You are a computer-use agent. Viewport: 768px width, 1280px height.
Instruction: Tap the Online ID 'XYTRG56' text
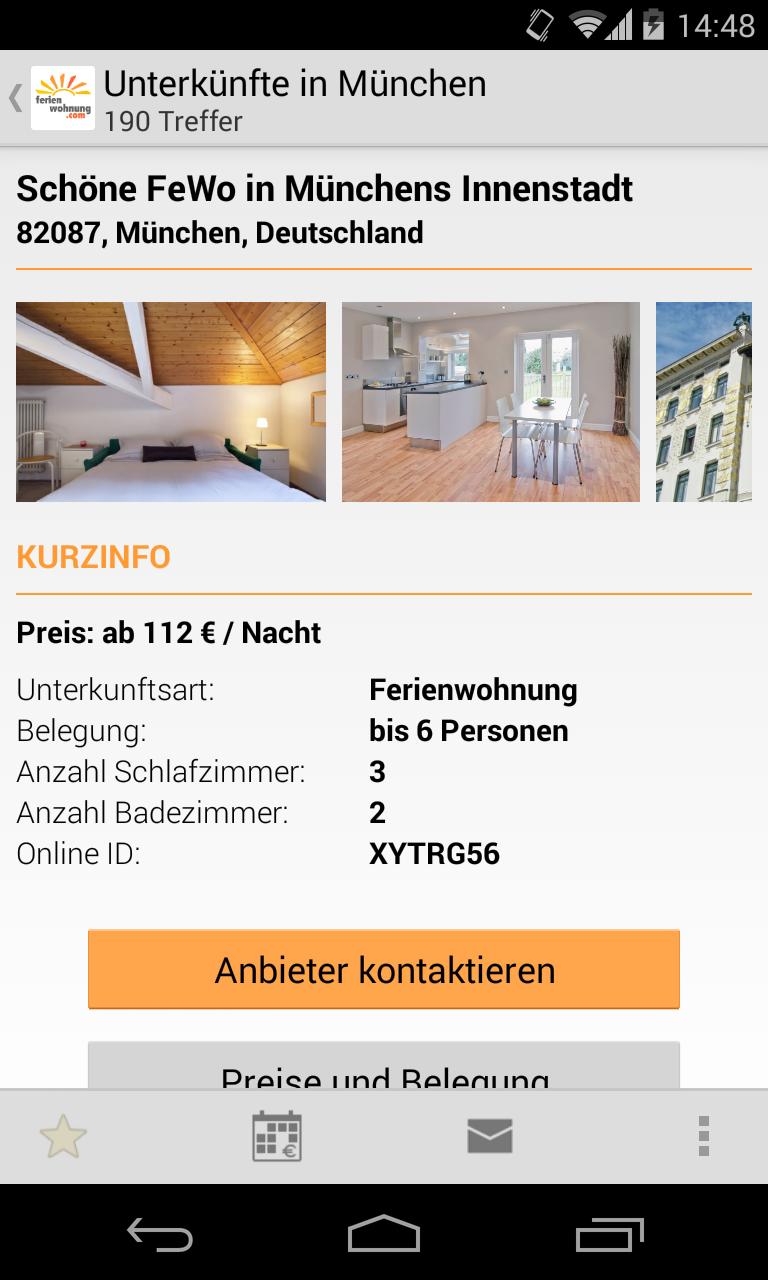tap(434, 854)
